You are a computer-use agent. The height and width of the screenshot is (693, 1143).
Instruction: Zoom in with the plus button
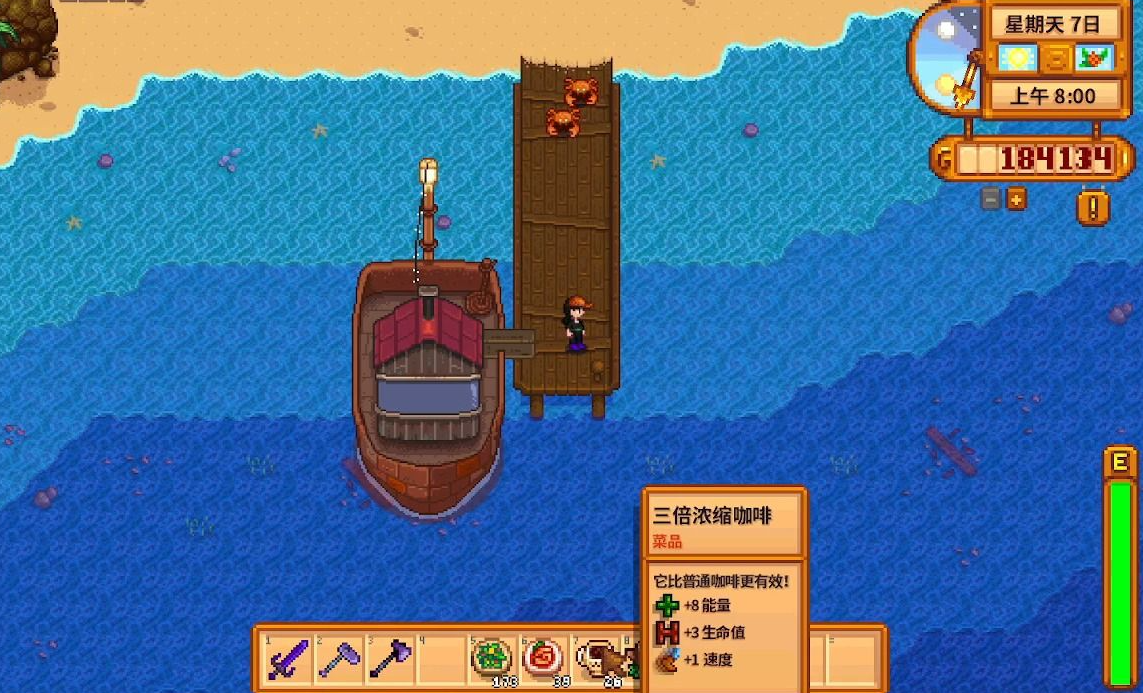coord(1016,199)
